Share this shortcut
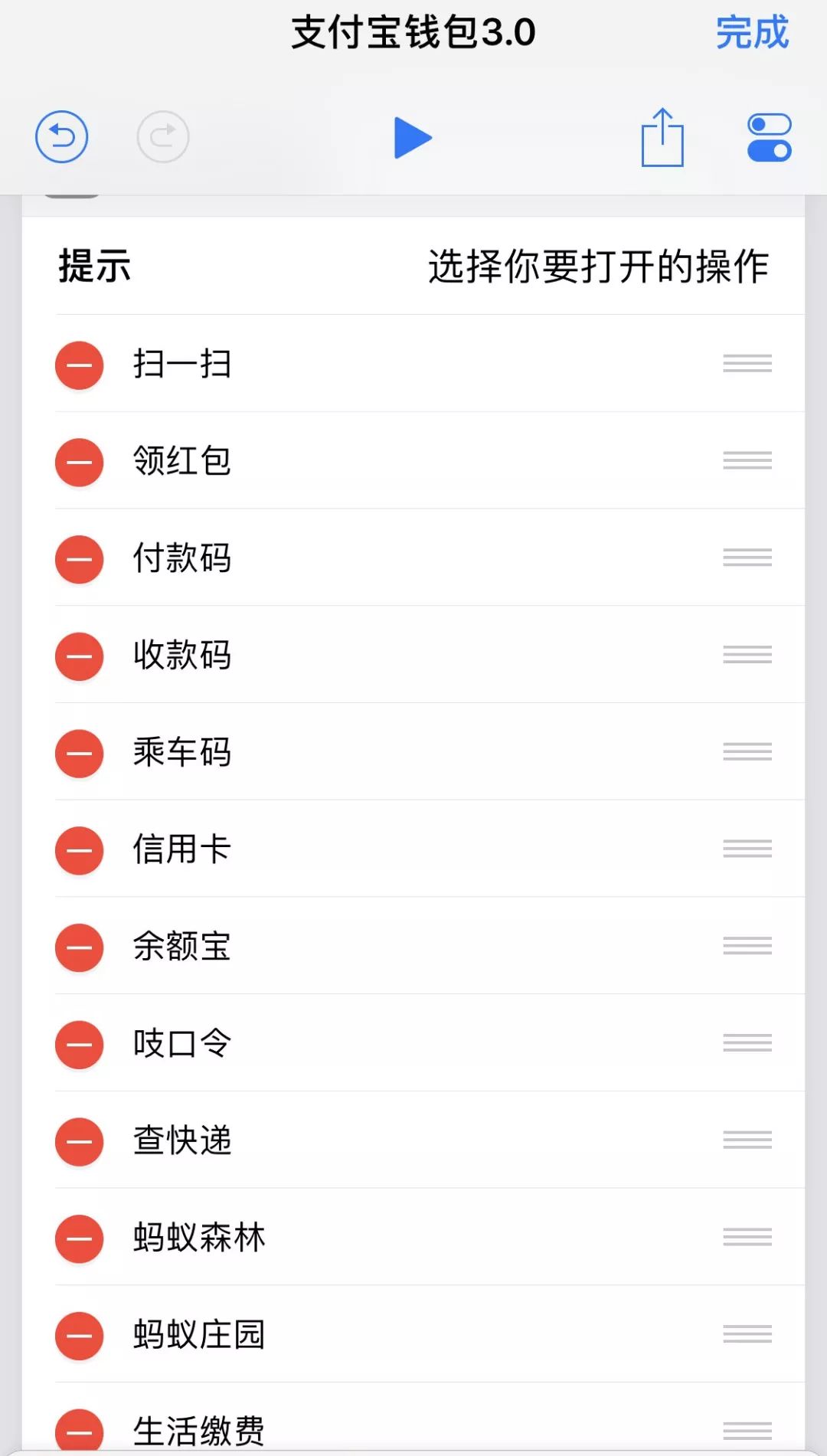The width and height of the screenshot is (827, 1456). point(662,137)
